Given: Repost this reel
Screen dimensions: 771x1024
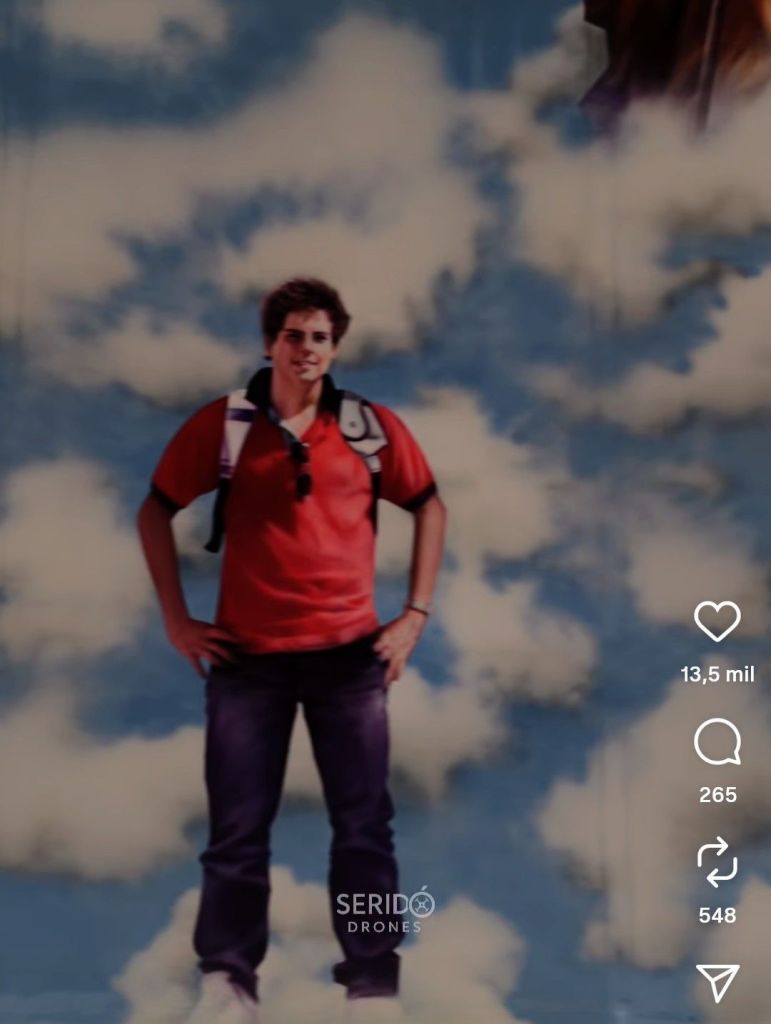Looking at the screenshot, I should tap(717, 863).
